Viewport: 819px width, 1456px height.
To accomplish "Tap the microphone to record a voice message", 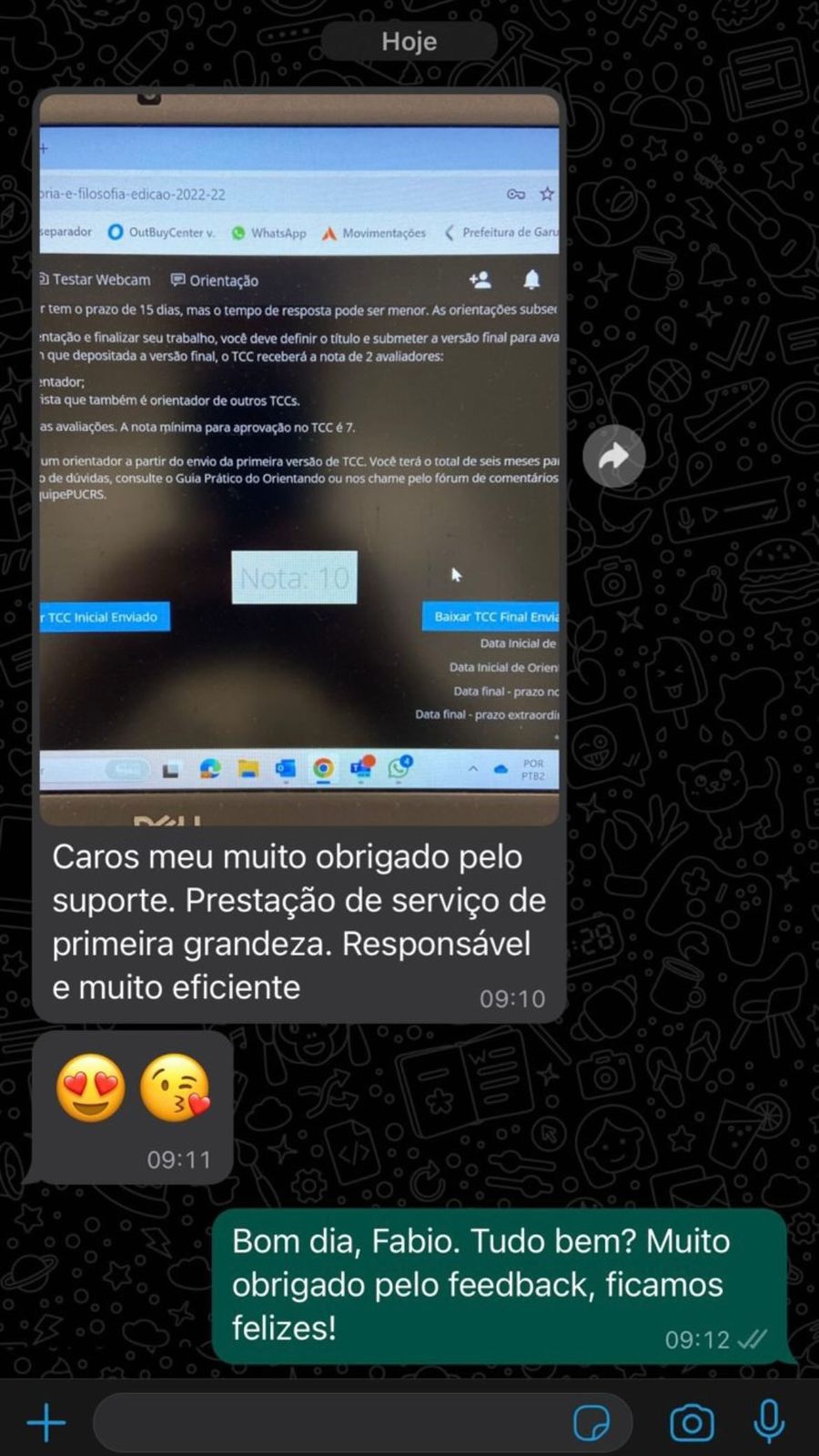I will pos(769,1421).
